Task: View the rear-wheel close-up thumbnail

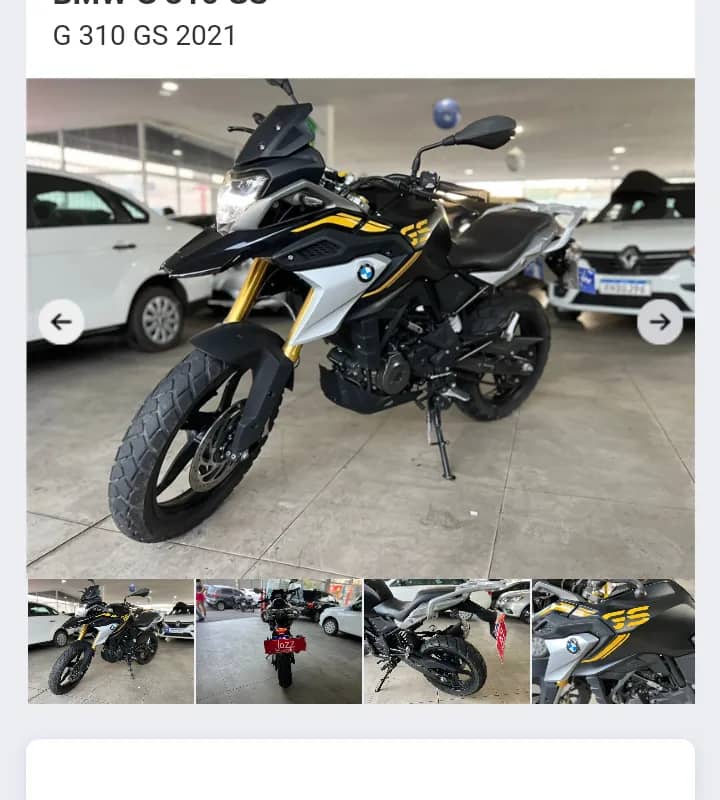Action: (x=446, y=640)
